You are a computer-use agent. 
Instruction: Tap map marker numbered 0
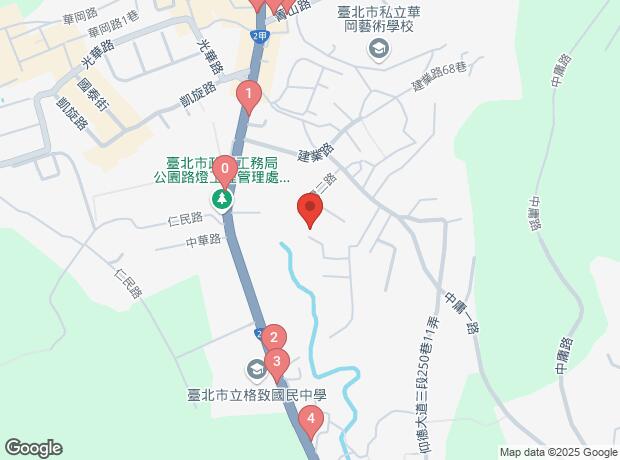click(x=228, y=169)
